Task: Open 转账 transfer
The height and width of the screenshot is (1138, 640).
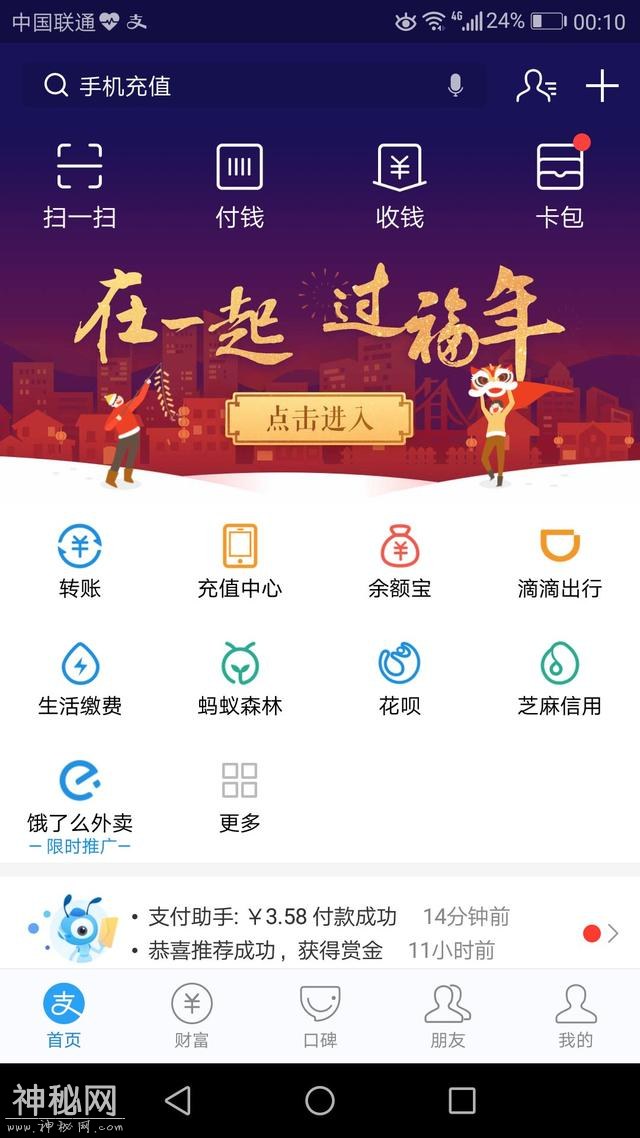Action: (x=80, y=561)
